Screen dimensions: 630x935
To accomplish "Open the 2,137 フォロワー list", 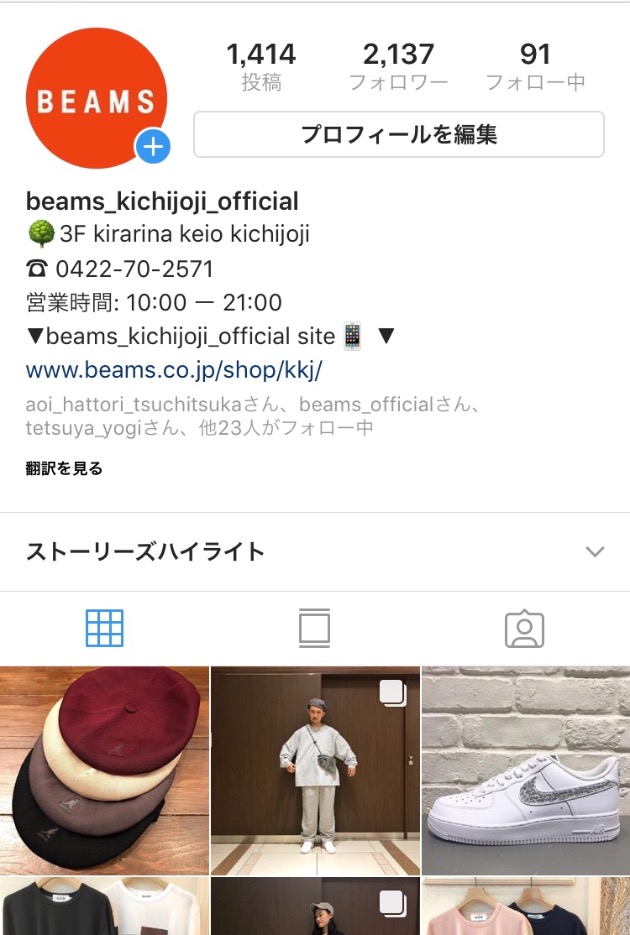I will 398,66.
